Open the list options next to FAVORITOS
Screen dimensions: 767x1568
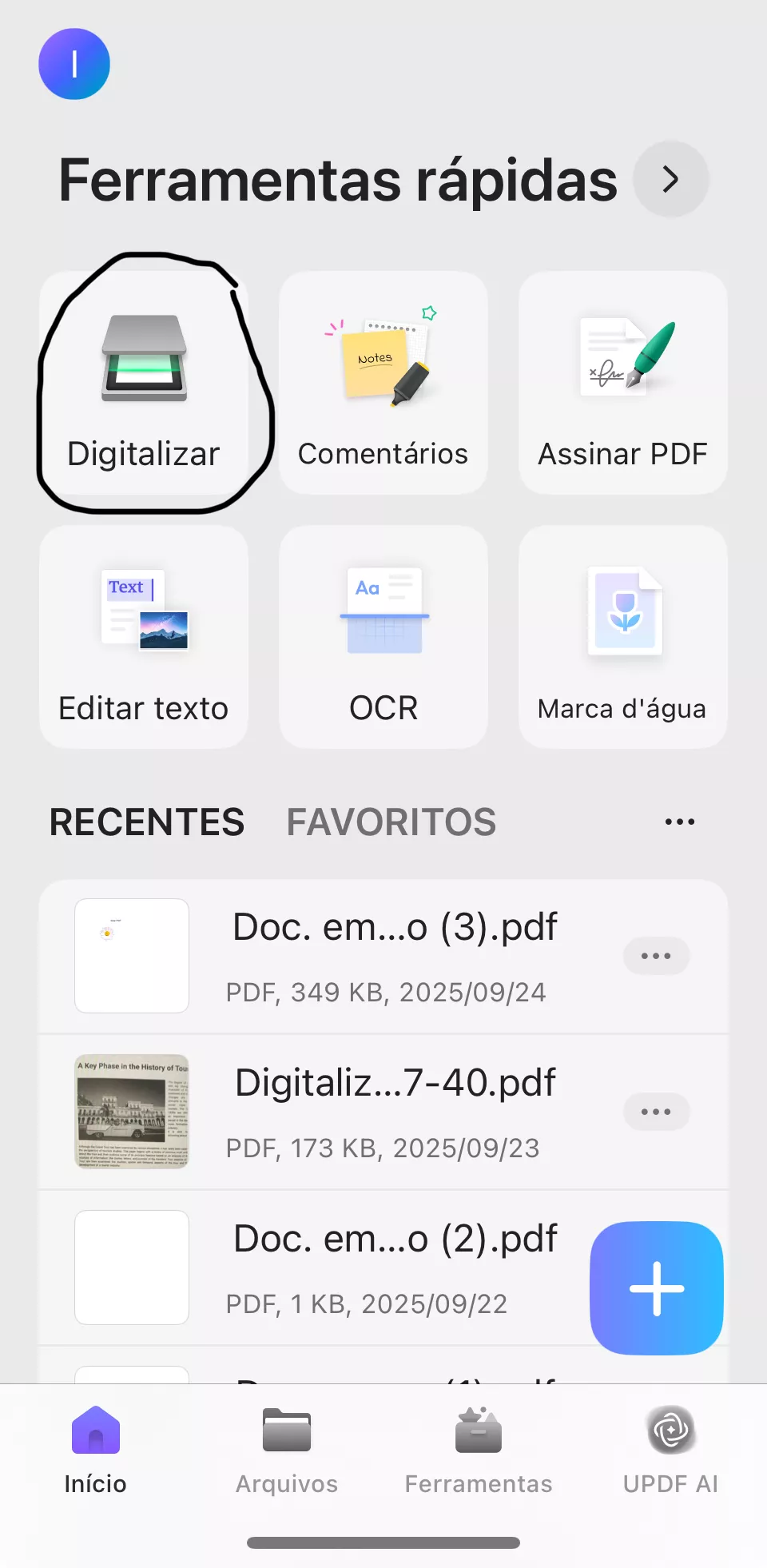tap(680, 822)
